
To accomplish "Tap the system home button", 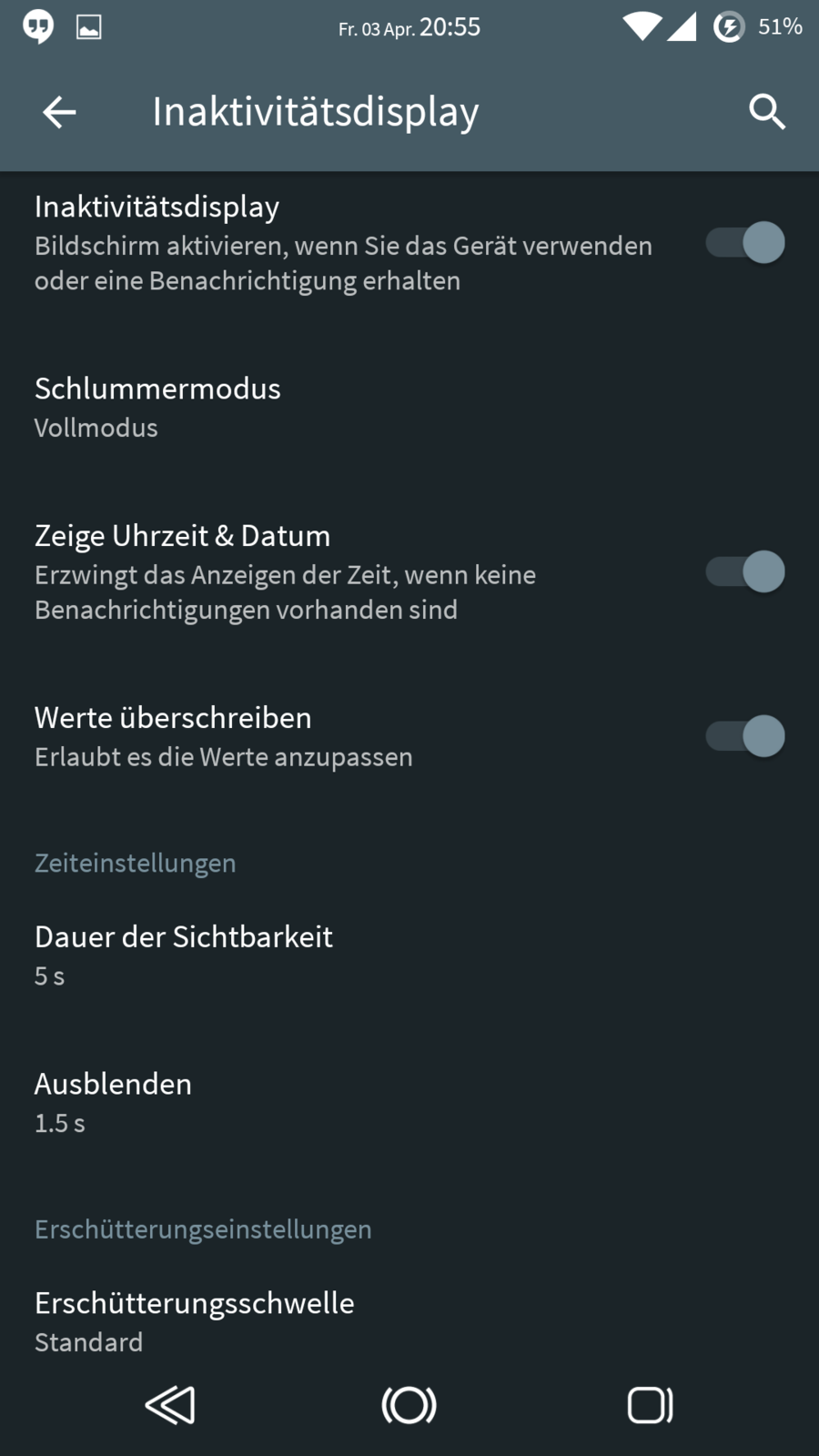I will (409, 1405).
